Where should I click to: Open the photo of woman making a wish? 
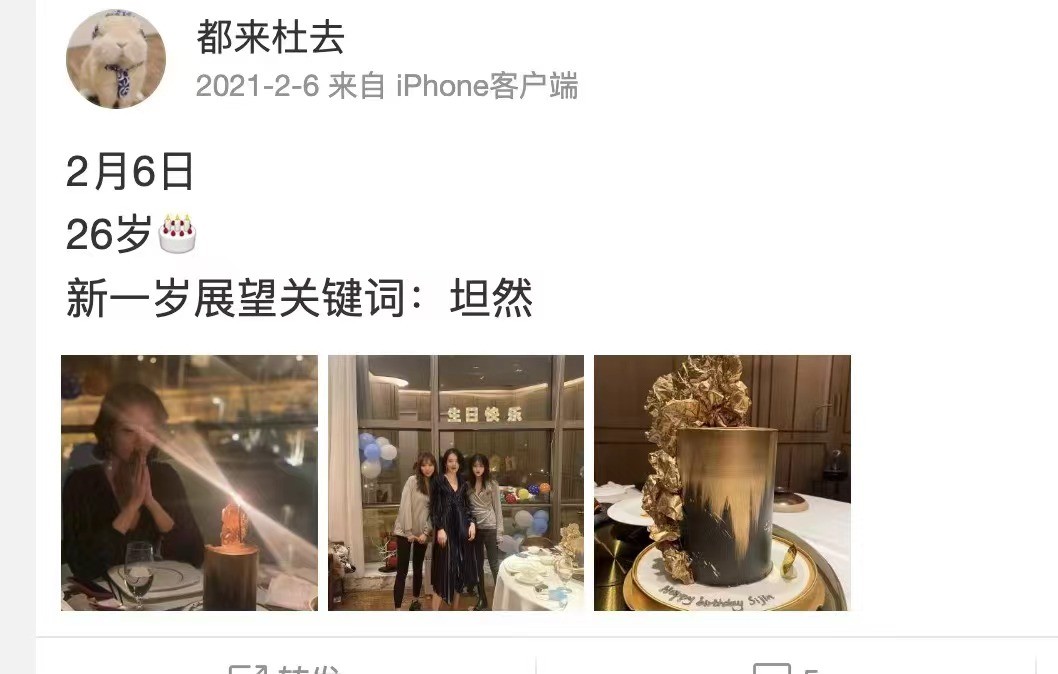tap(189, 482)
